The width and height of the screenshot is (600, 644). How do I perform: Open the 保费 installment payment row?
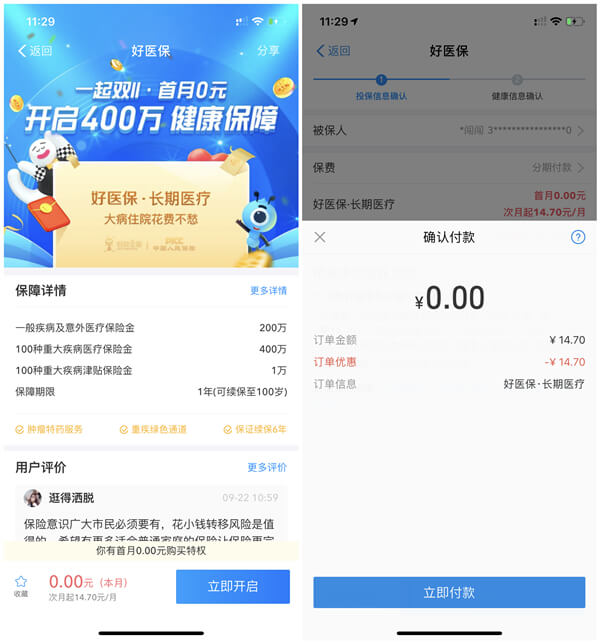click(x=448, y=167)
